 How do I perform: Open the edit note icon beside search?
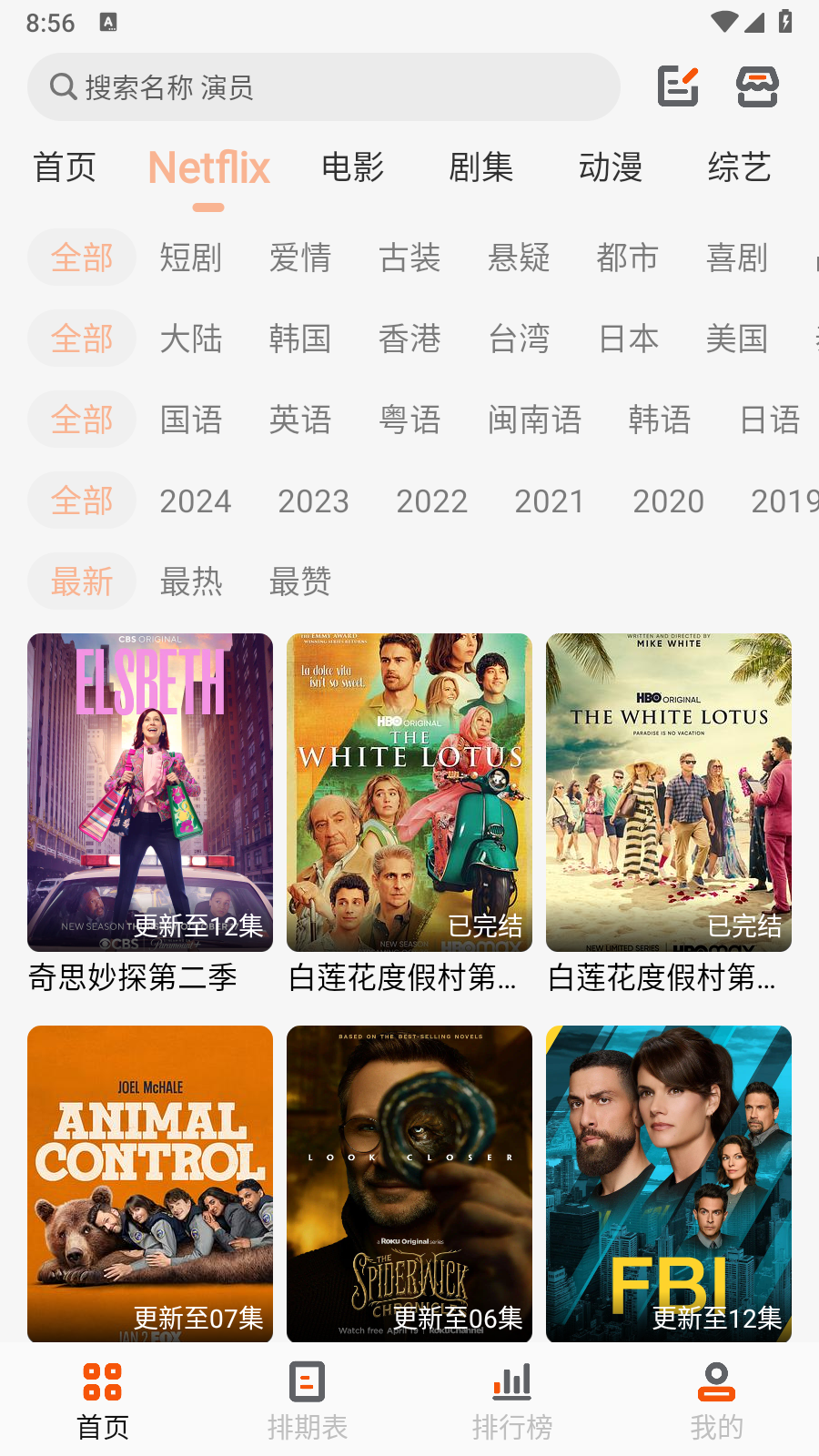678,87
